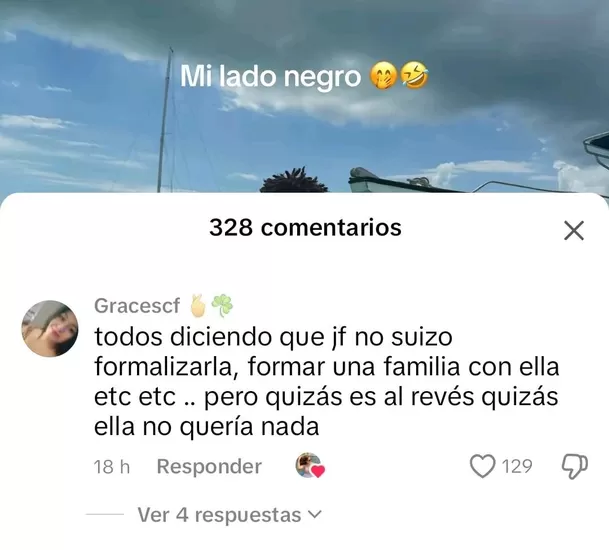This screenshot has width=609, height=550.
Task: Open the Gracescf username
Action: 137,306
